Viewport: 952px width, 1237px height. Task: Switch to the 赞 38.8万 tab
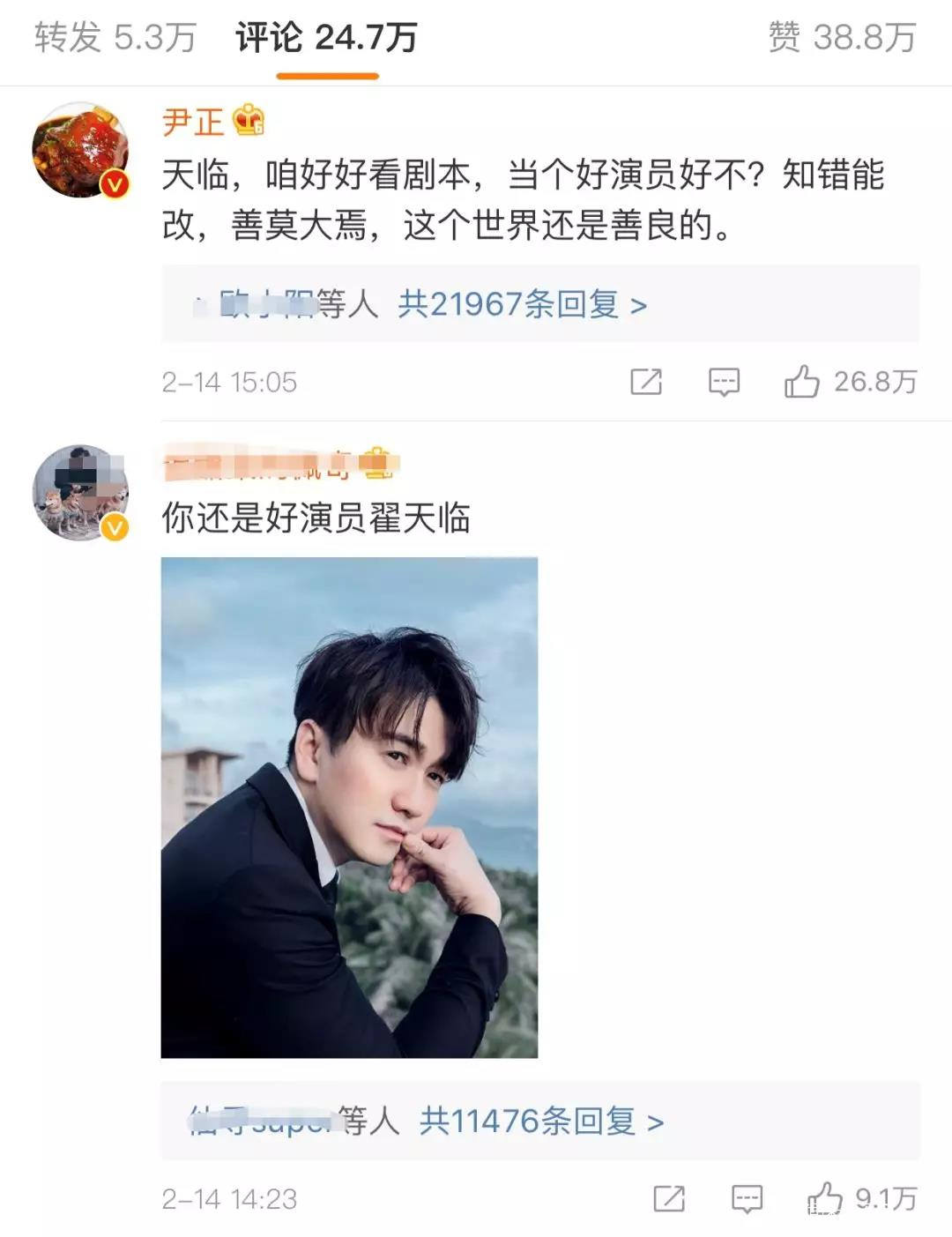coord(842,37)
